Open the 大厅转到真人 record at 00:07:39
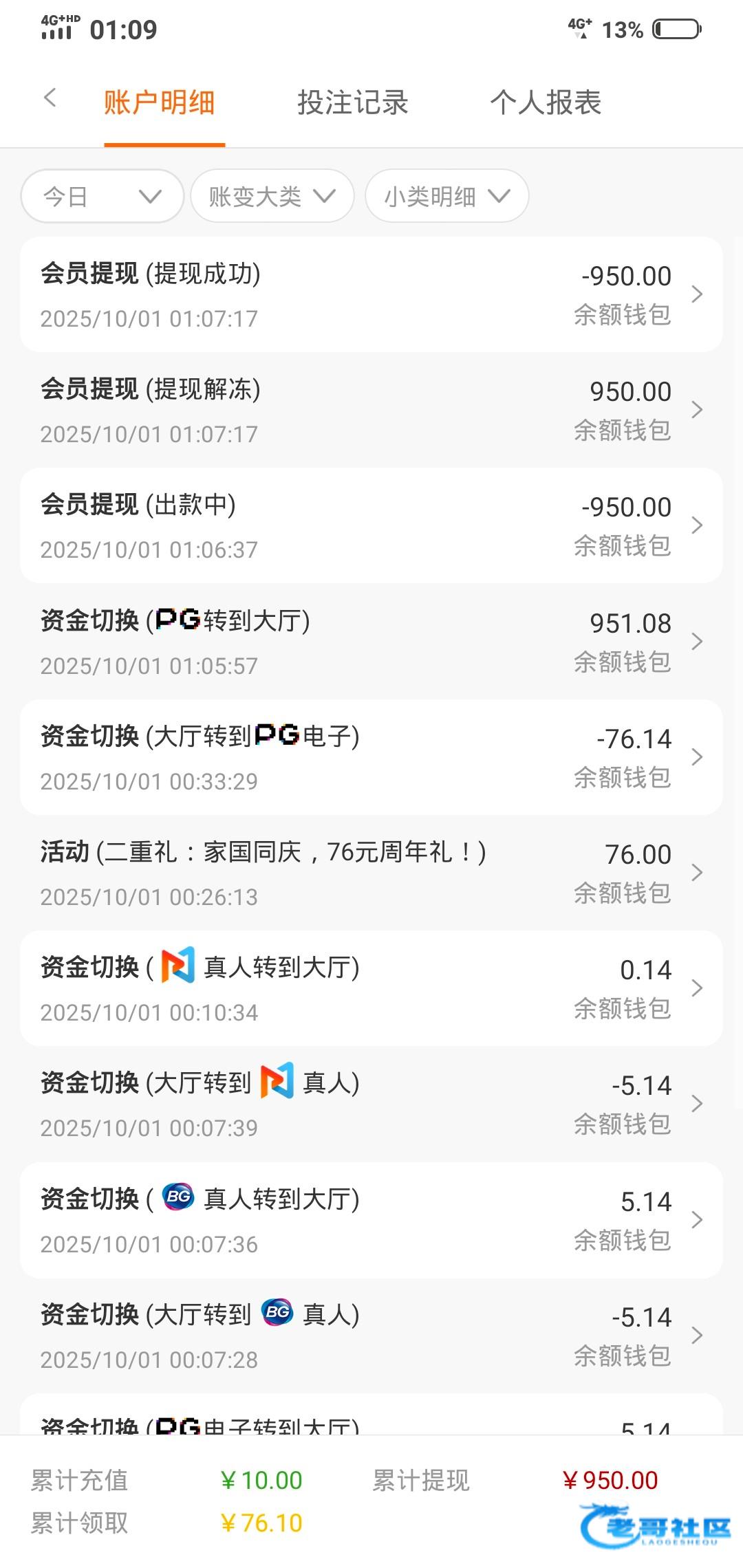The image size is (743, 1568). [x=371, y=1104]
